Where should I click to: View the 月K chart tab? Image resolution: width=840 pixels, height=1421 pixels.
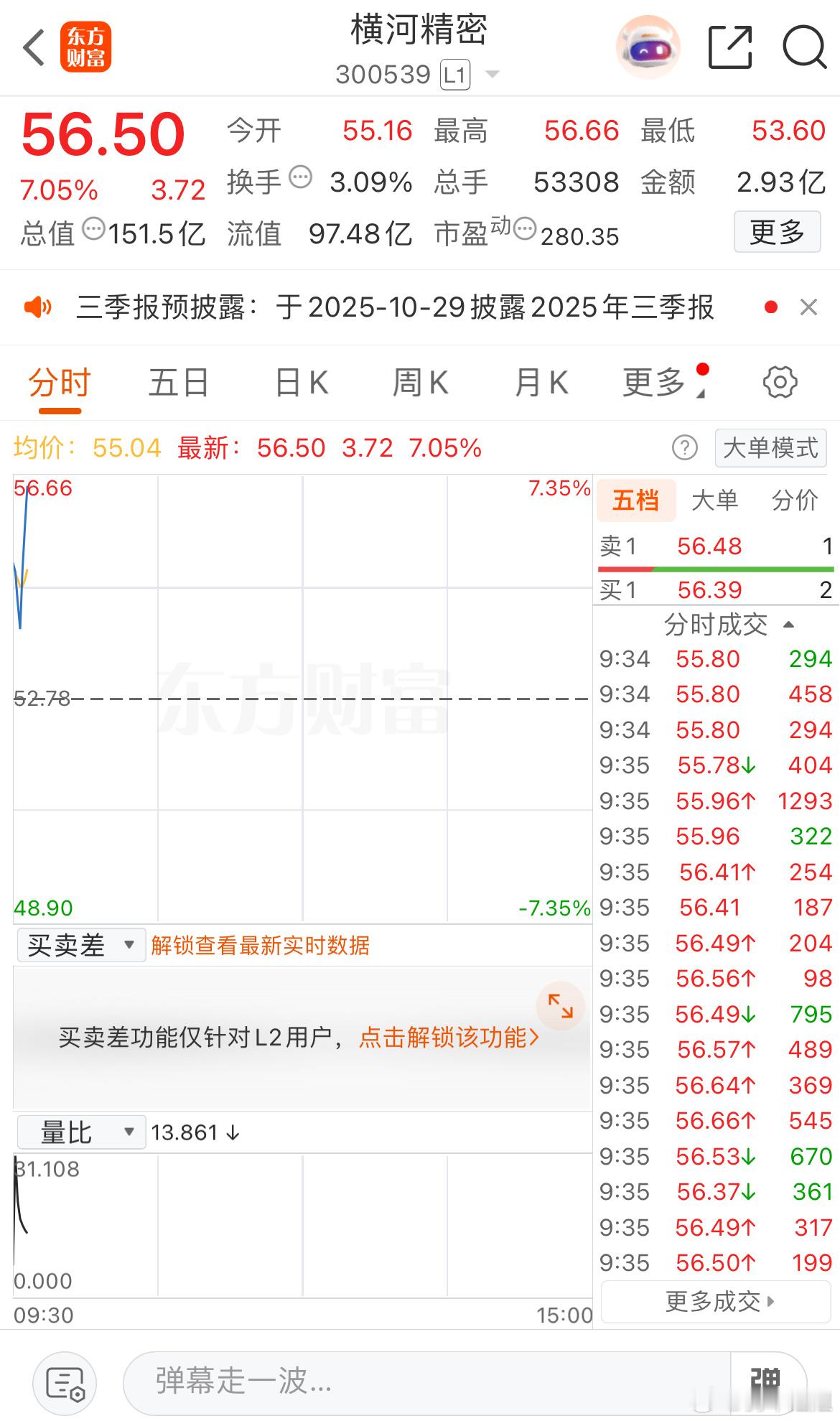(x=541, y=383)
